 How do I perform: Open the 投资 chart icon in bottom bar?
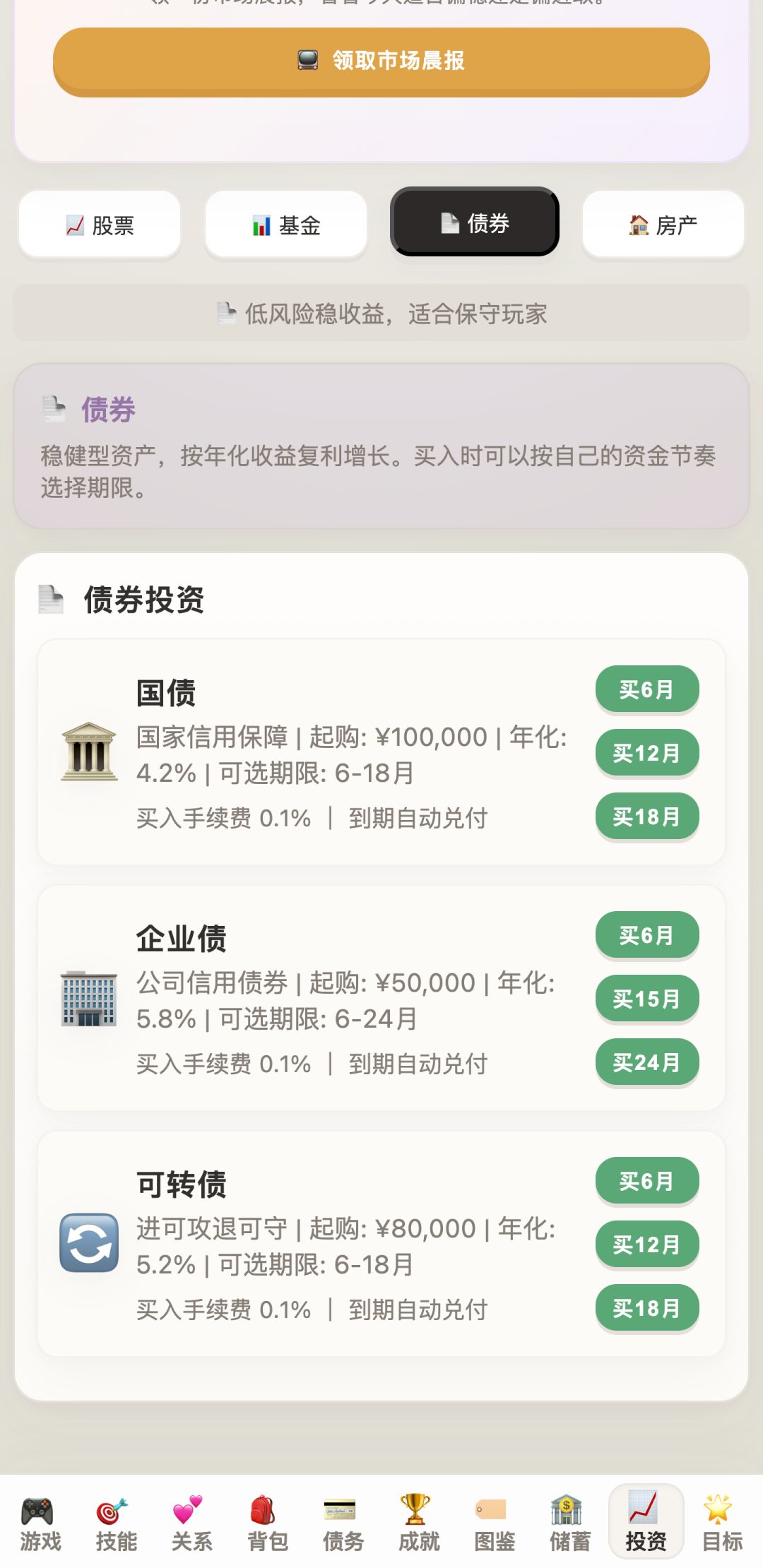pos(643,1509)
